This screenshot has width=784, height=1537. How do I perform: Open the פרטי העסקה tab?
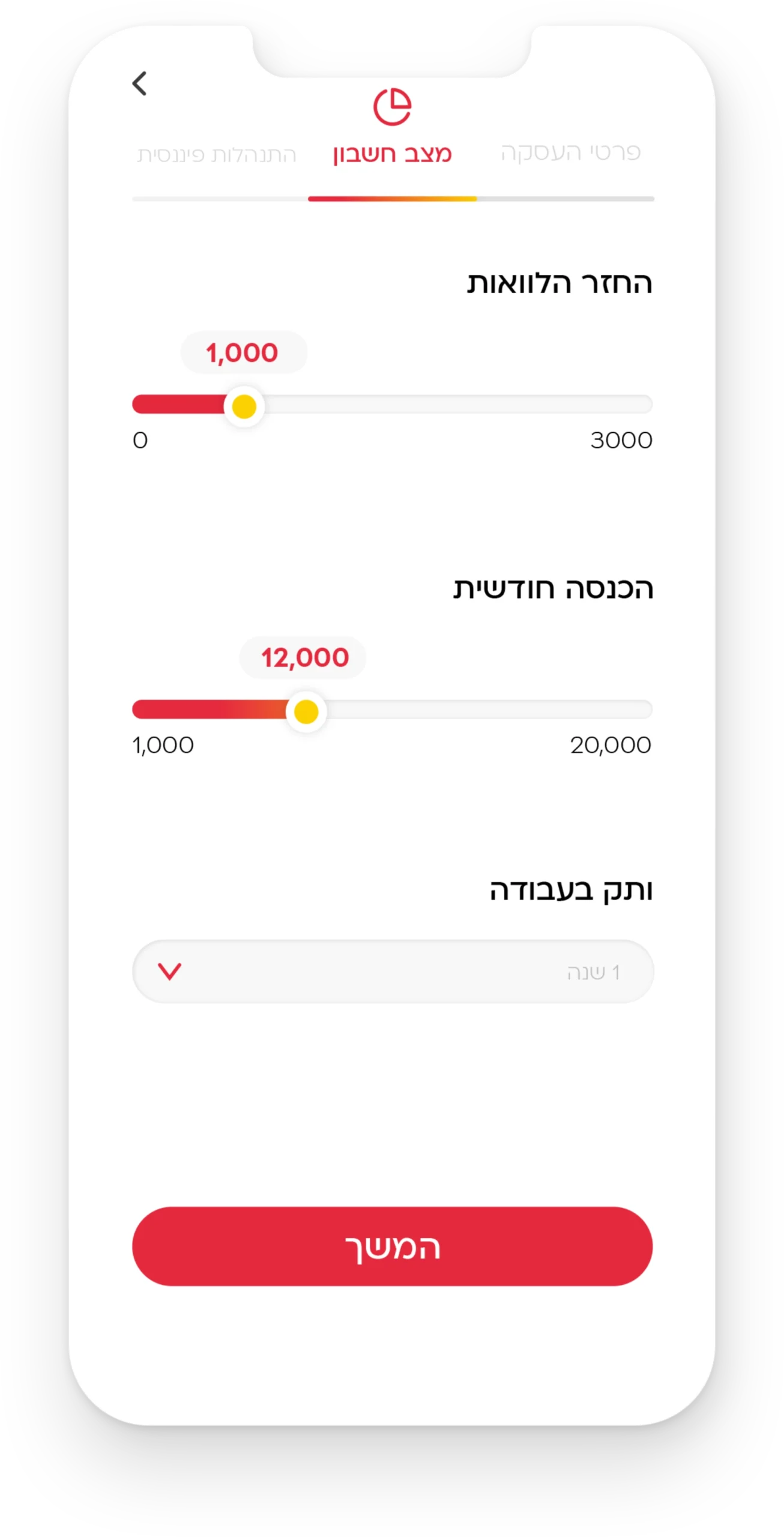pos(570,152)
